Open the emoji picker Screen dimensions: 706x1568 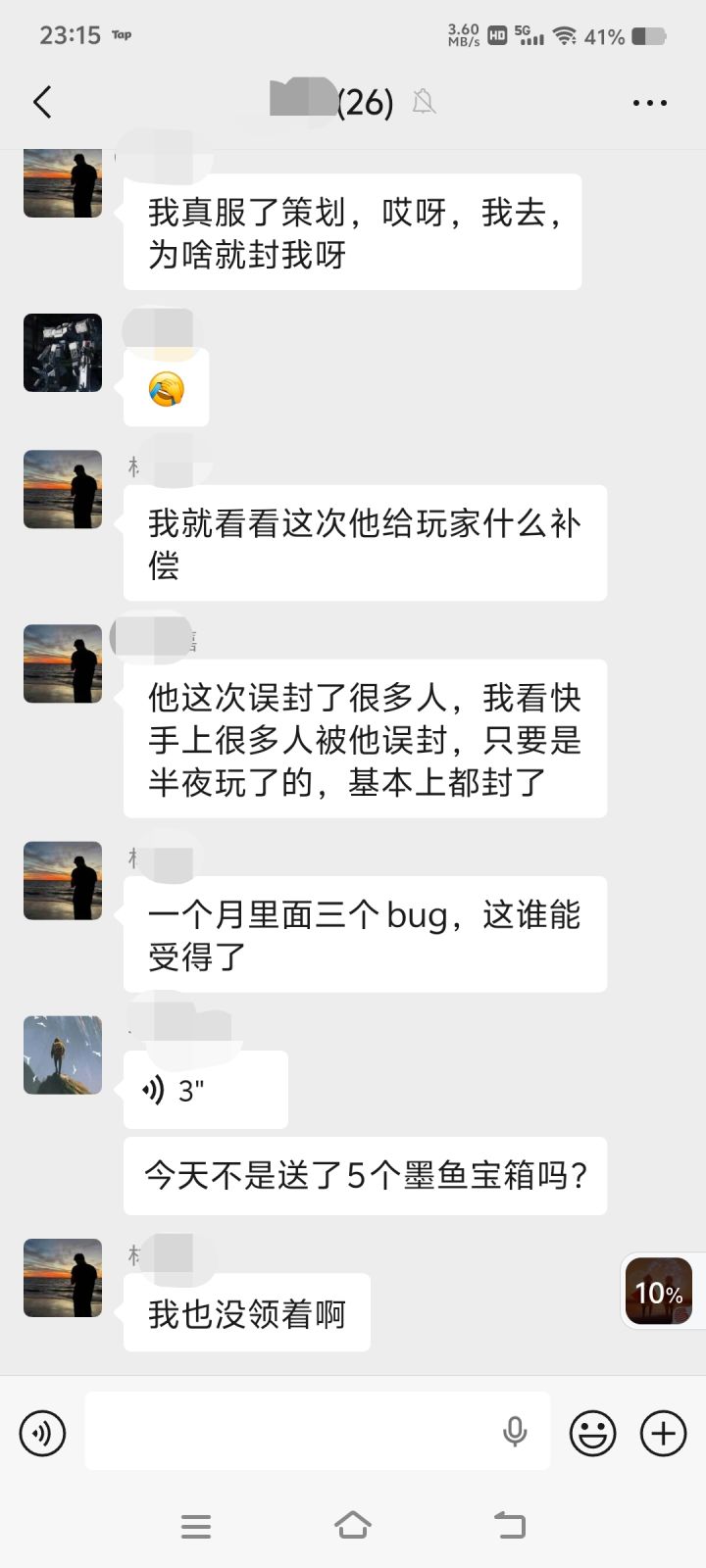[x=593, y=1434]
